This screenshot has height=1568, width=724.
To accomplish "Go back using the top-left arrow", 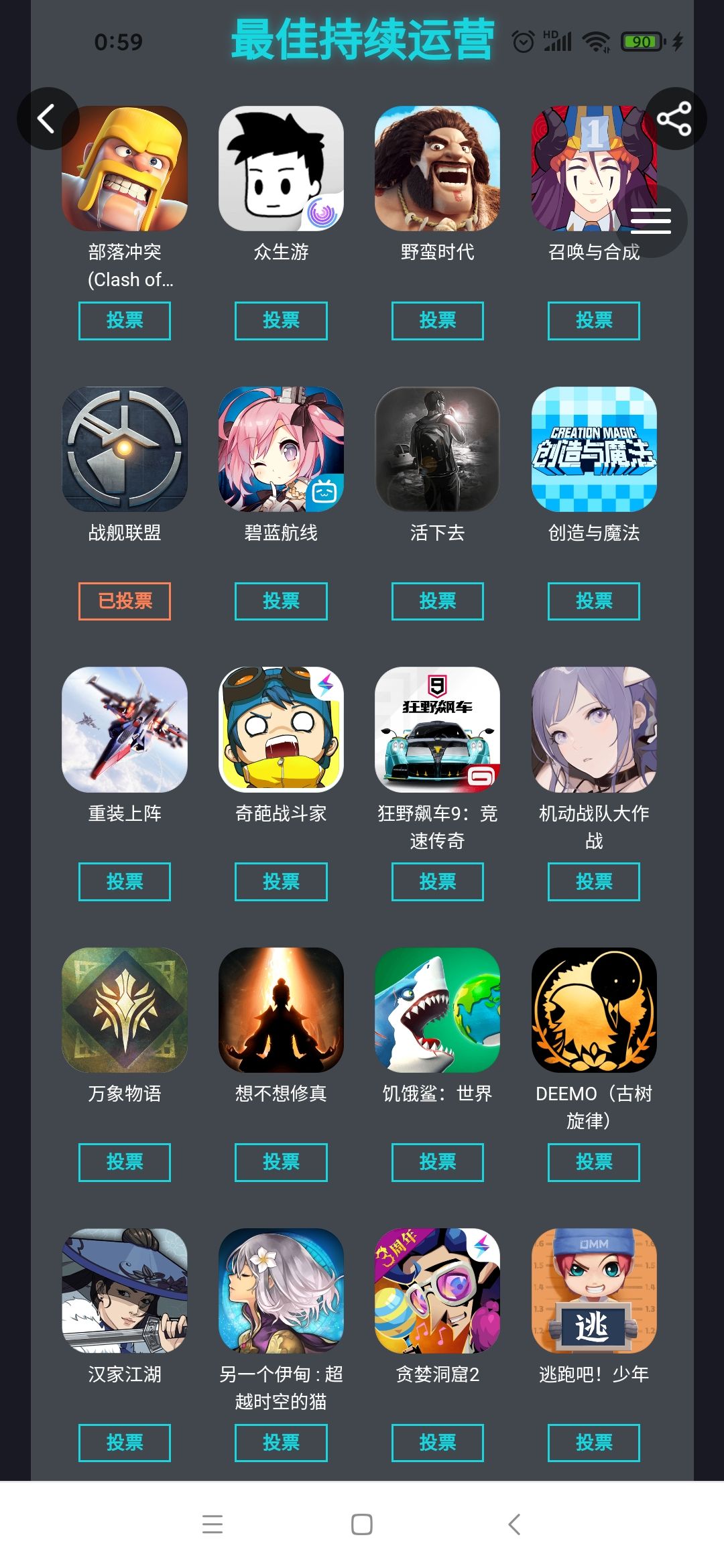I will click(x=48, y=119).
